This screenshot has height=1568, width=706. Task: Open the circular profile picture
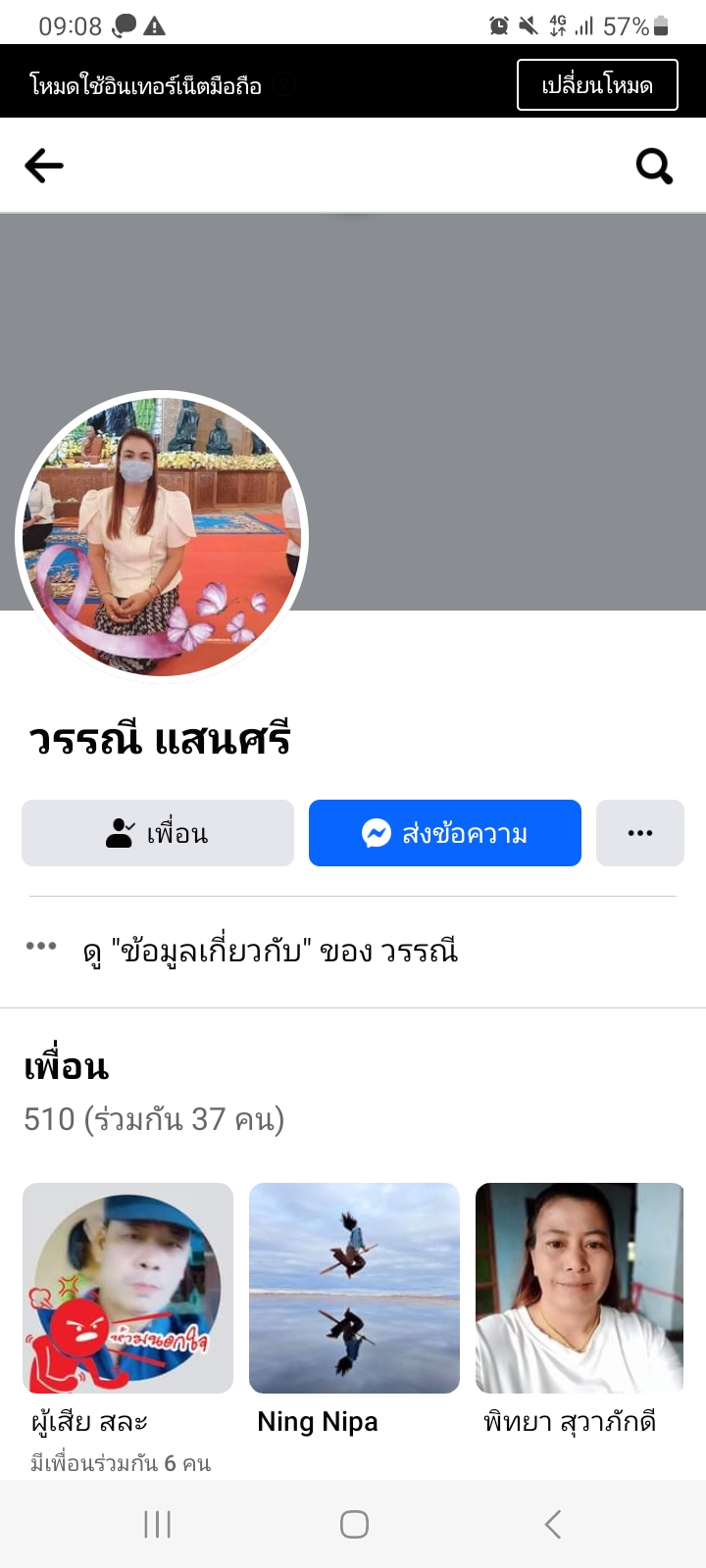[x=162, y=537]
